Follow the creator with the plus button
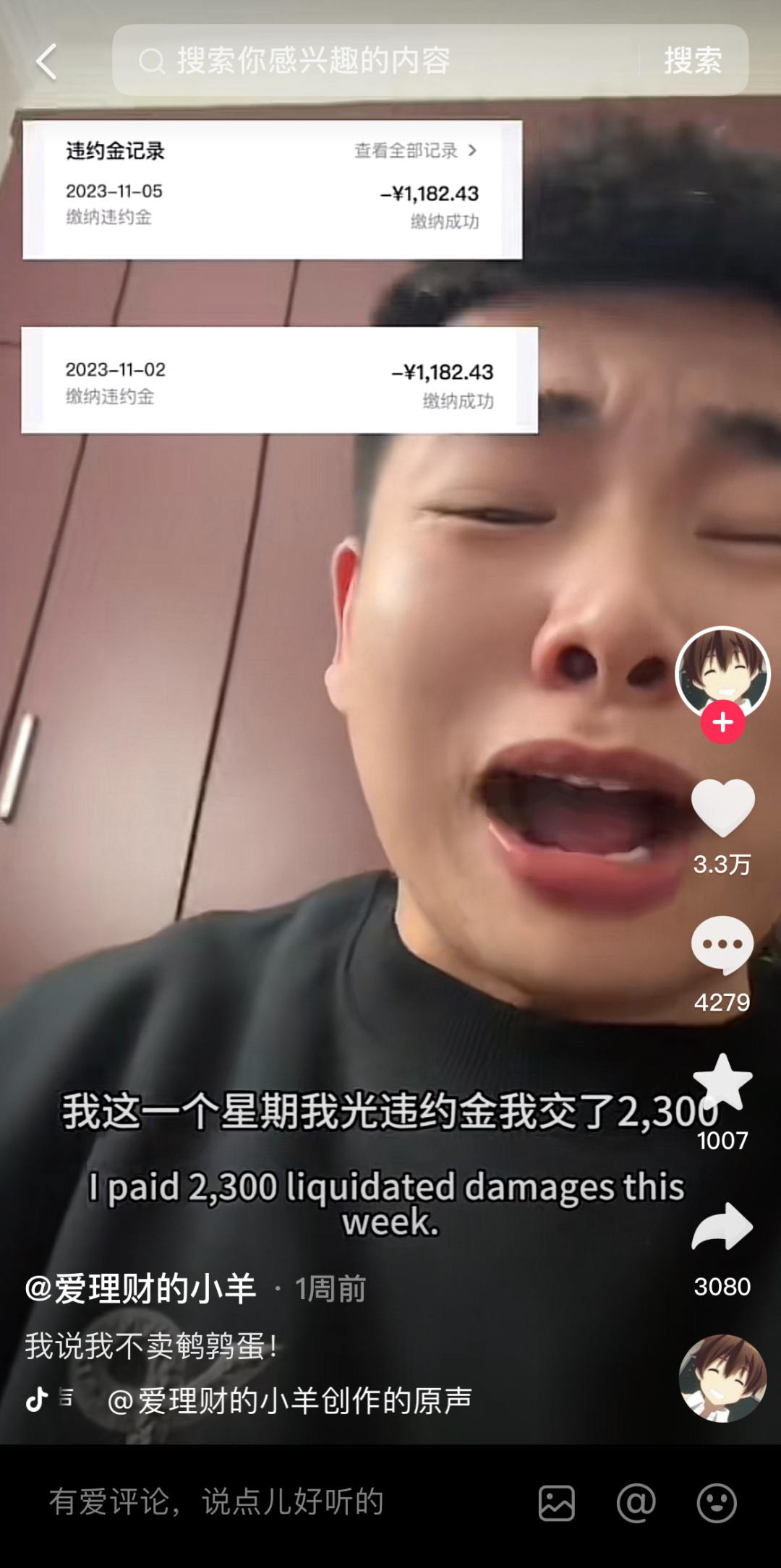This screenshot has height=1568, width=781. [722, 722]
